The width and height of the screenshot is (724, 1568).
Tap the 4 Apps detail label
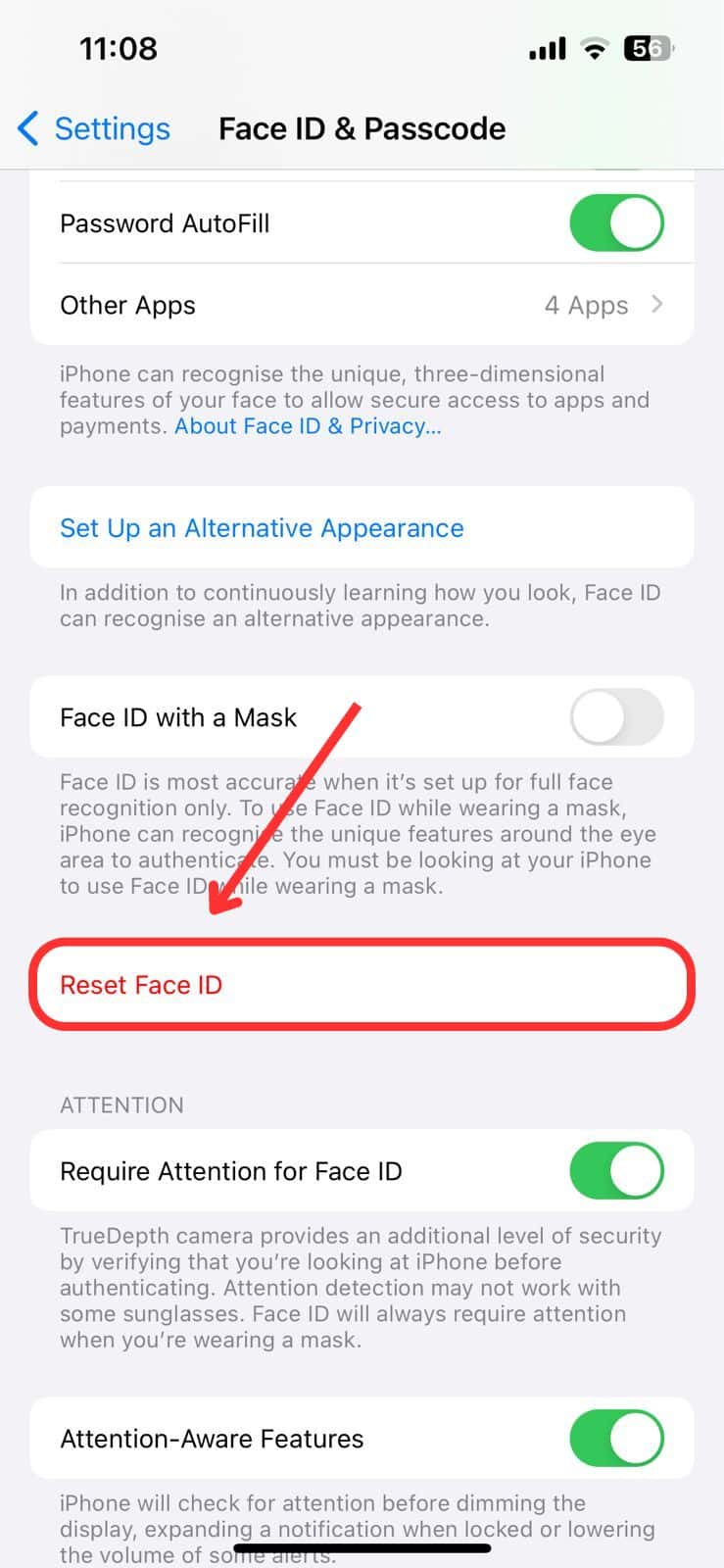click(x=588, y=305)
